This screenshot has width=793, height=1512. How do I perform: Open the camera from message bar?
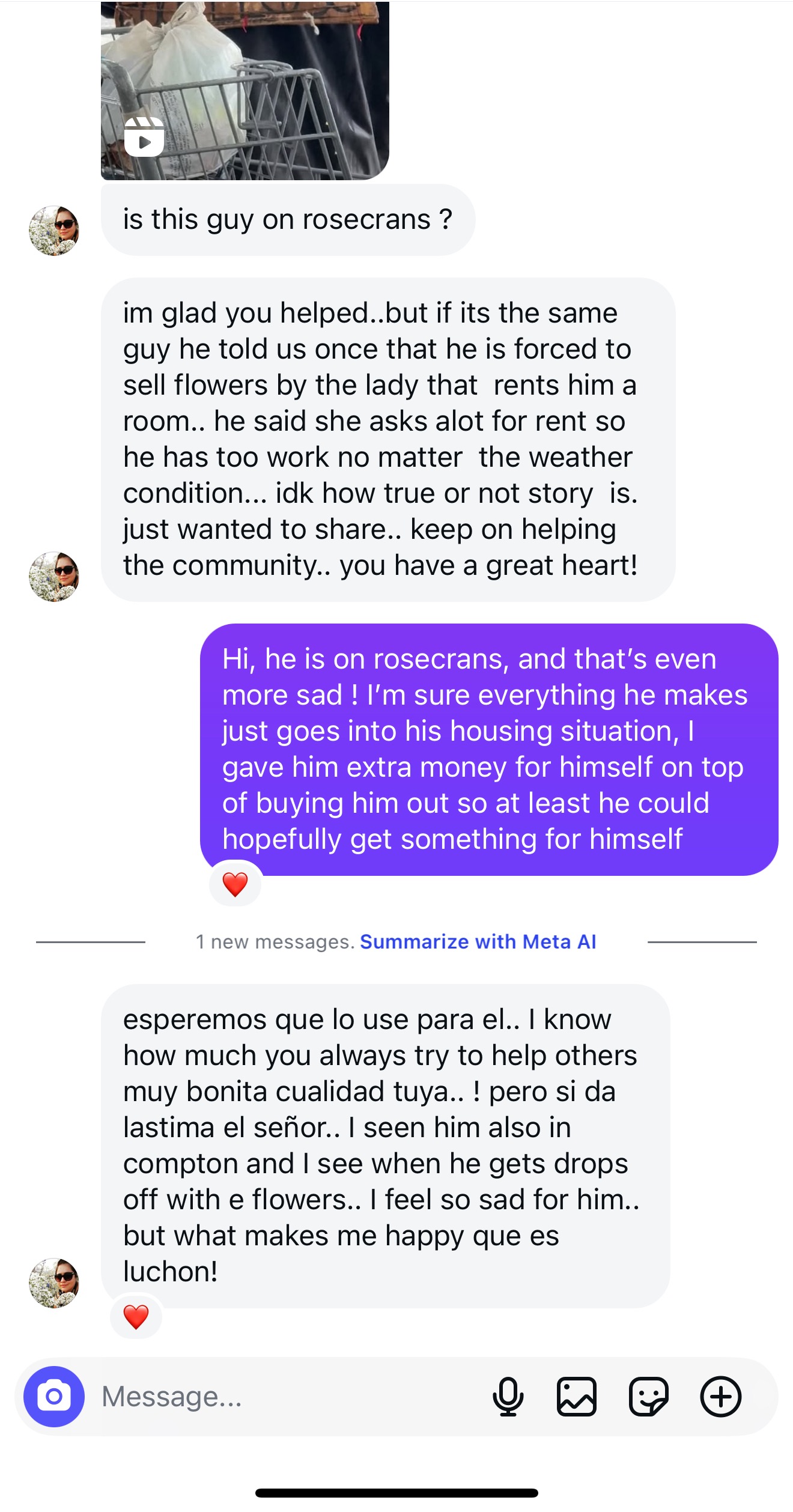[x=54, y=1396]
